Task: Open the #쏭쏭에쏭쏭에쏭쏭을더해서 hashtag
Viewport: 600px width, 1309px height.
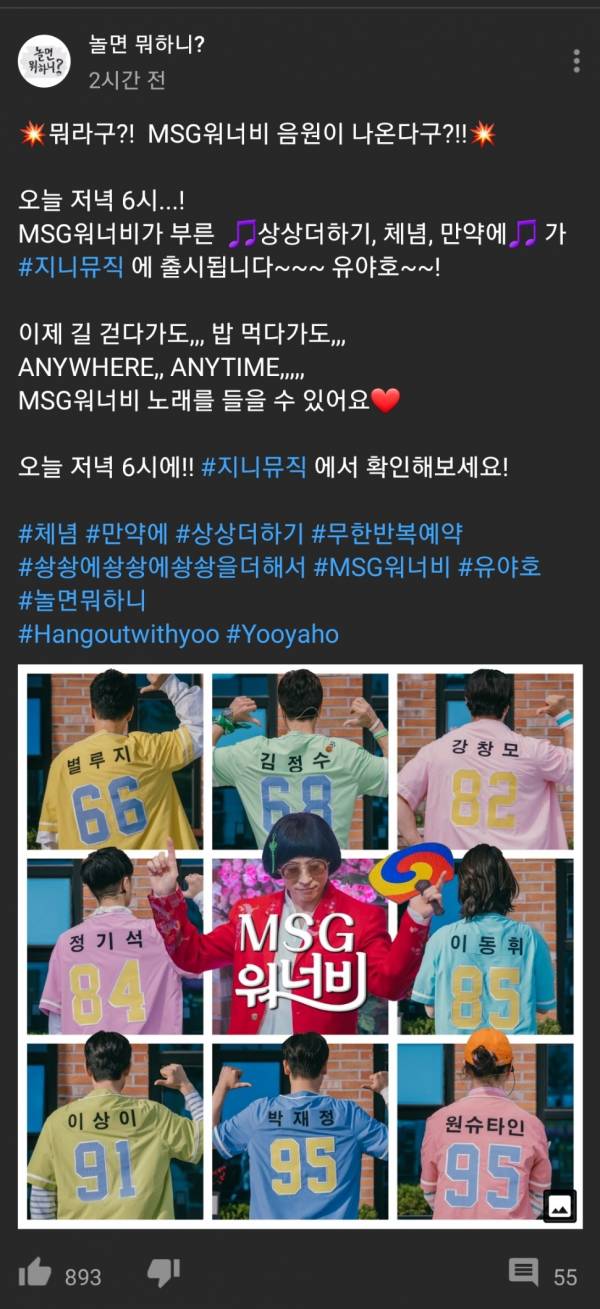Action: click(x=162, y=567)
